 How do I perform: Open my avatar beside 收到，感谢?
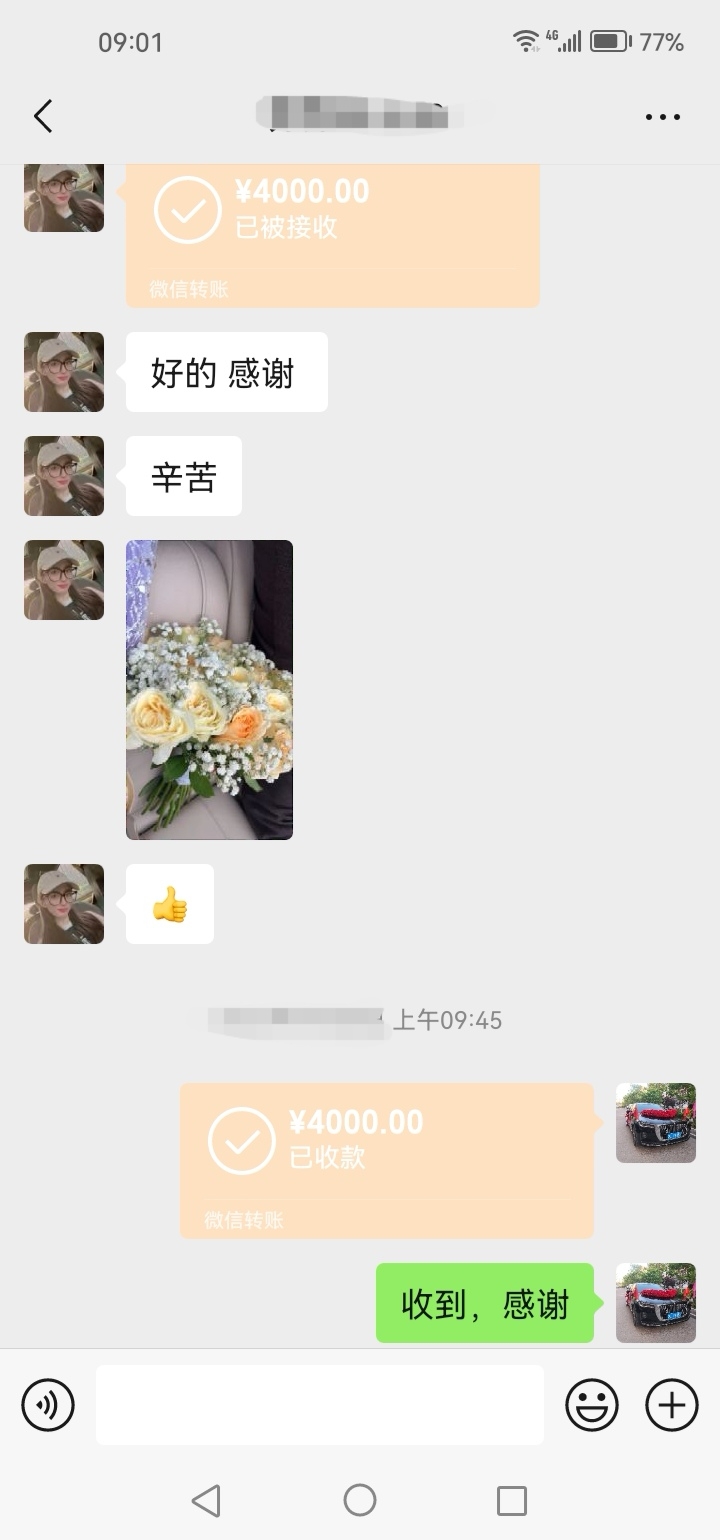[x=656, y=1303]
